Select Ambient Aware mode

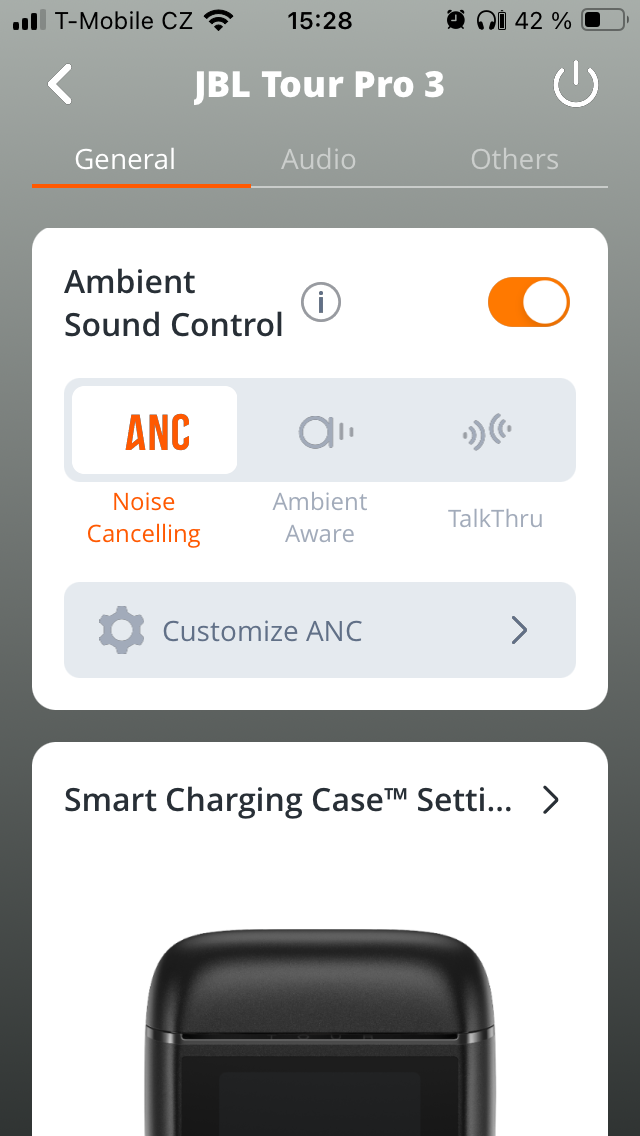point(320,431)
